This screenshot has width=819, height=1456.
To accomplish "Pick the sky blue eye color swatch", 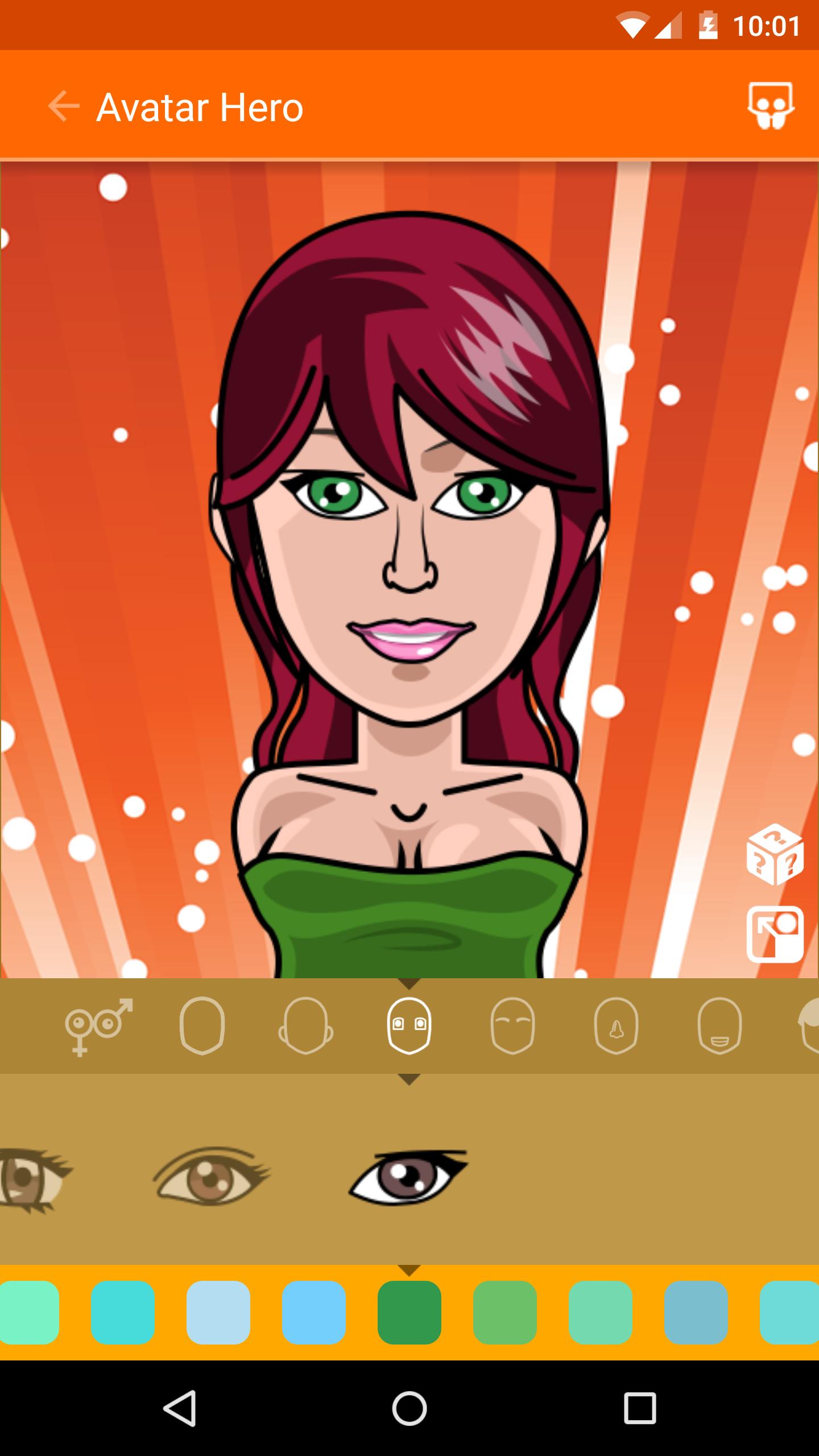I will [x=314, y=1312].
